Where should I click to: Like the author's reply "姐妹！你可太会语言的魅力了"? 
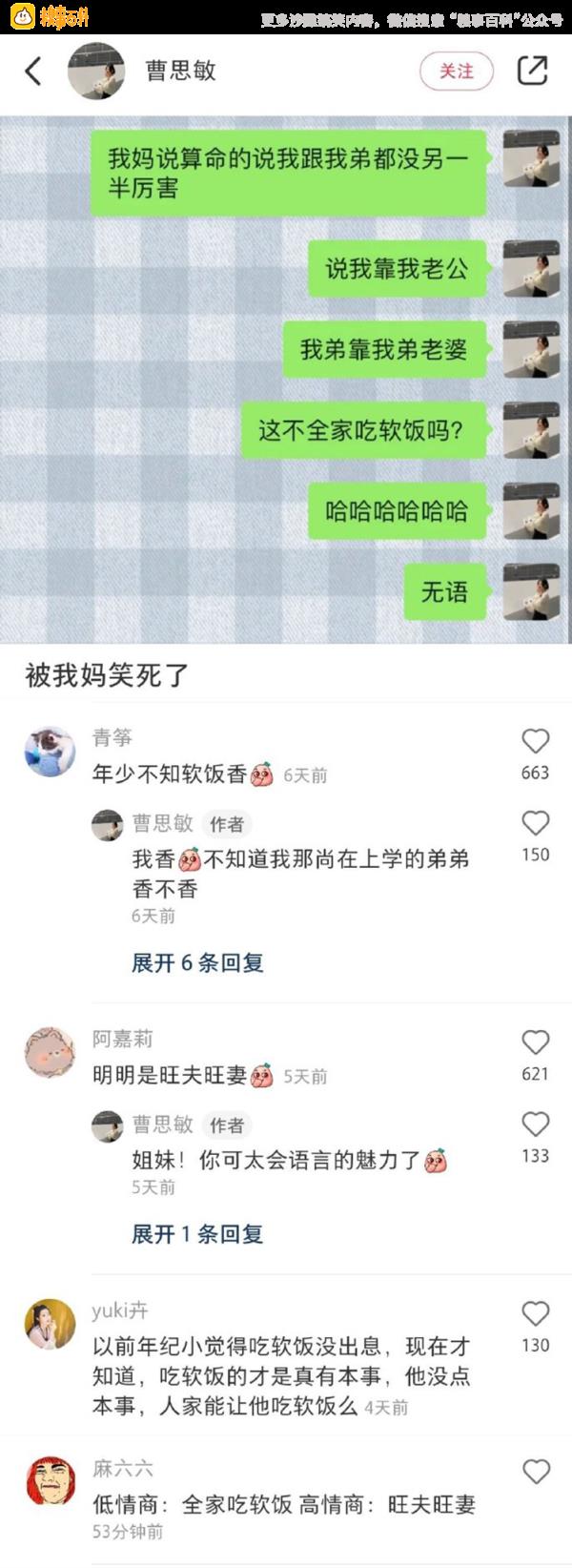click(x=535, y=1124)
